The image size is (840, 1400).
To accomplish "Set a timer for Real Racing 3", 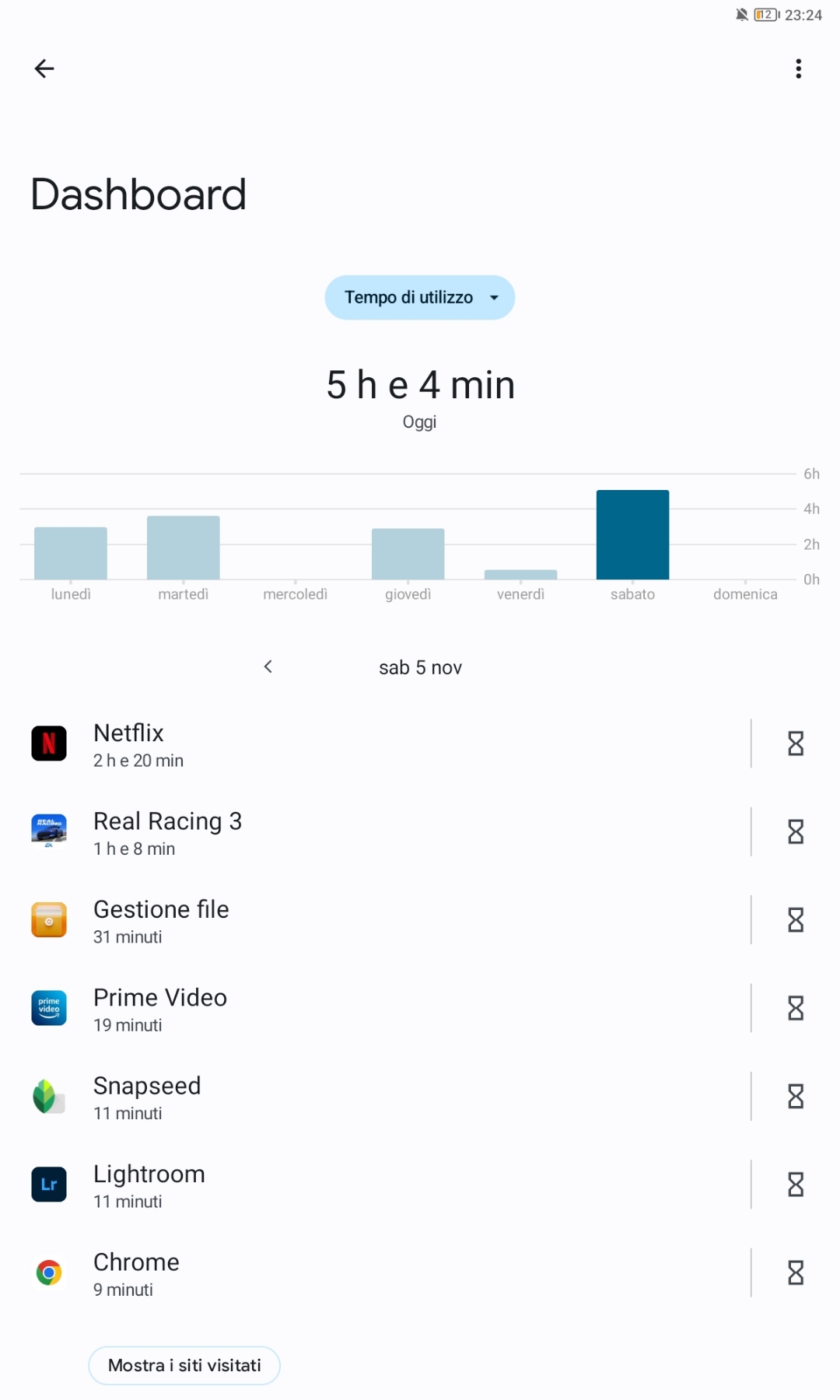I will pyautogui.click(x=795, y=832).
